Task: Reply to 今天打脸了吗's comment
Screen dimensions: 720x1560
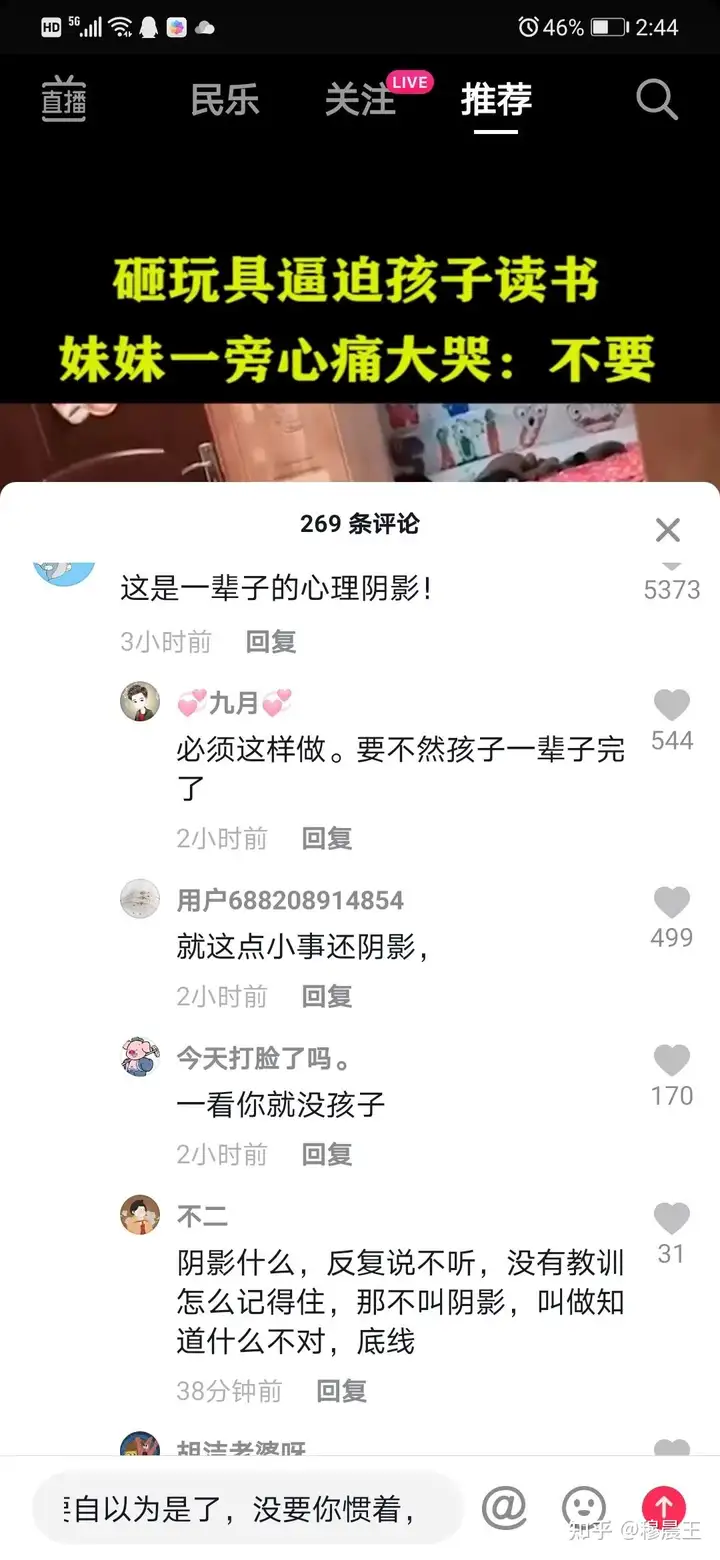Action: (x=326, y=1154)
